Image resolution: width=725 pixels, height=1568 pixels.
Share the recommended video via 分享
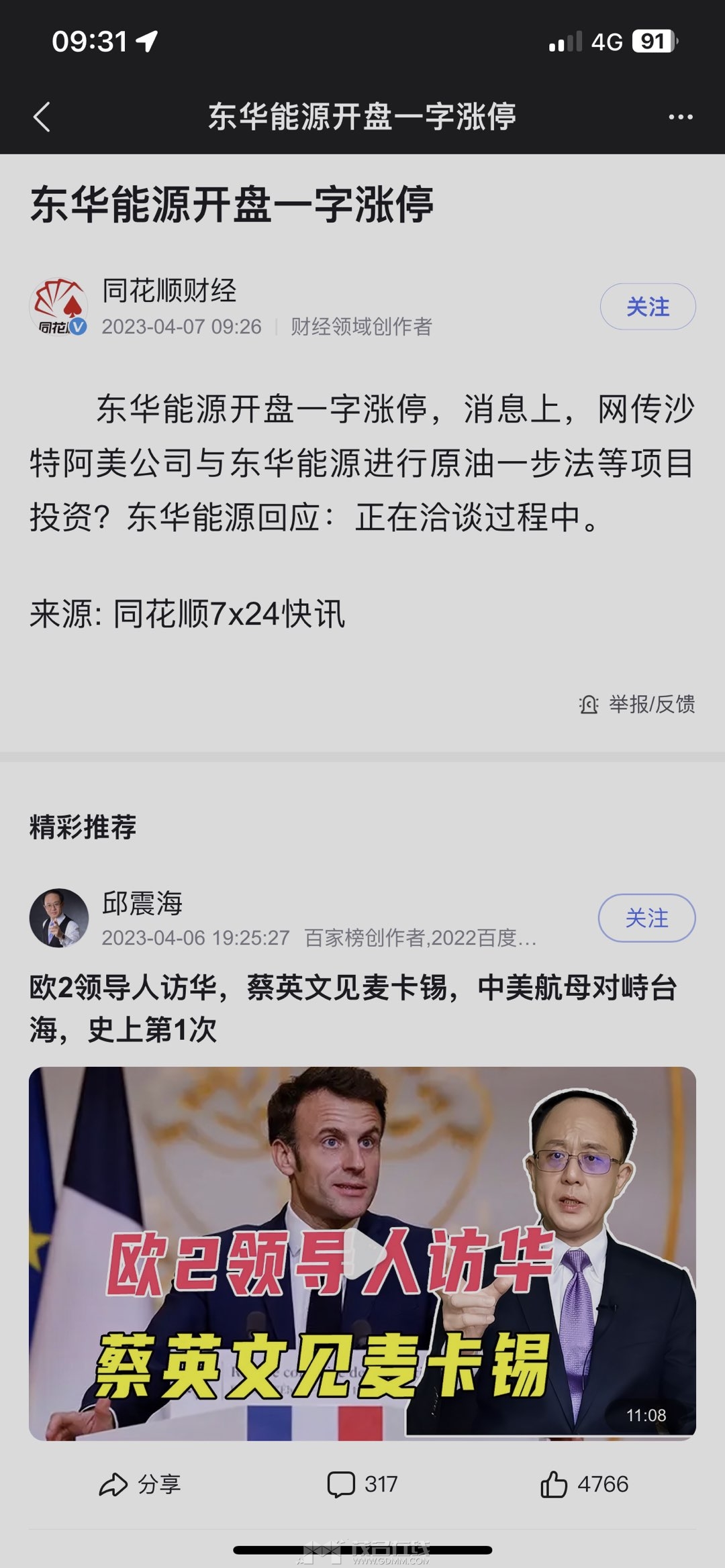(140, 1484)
